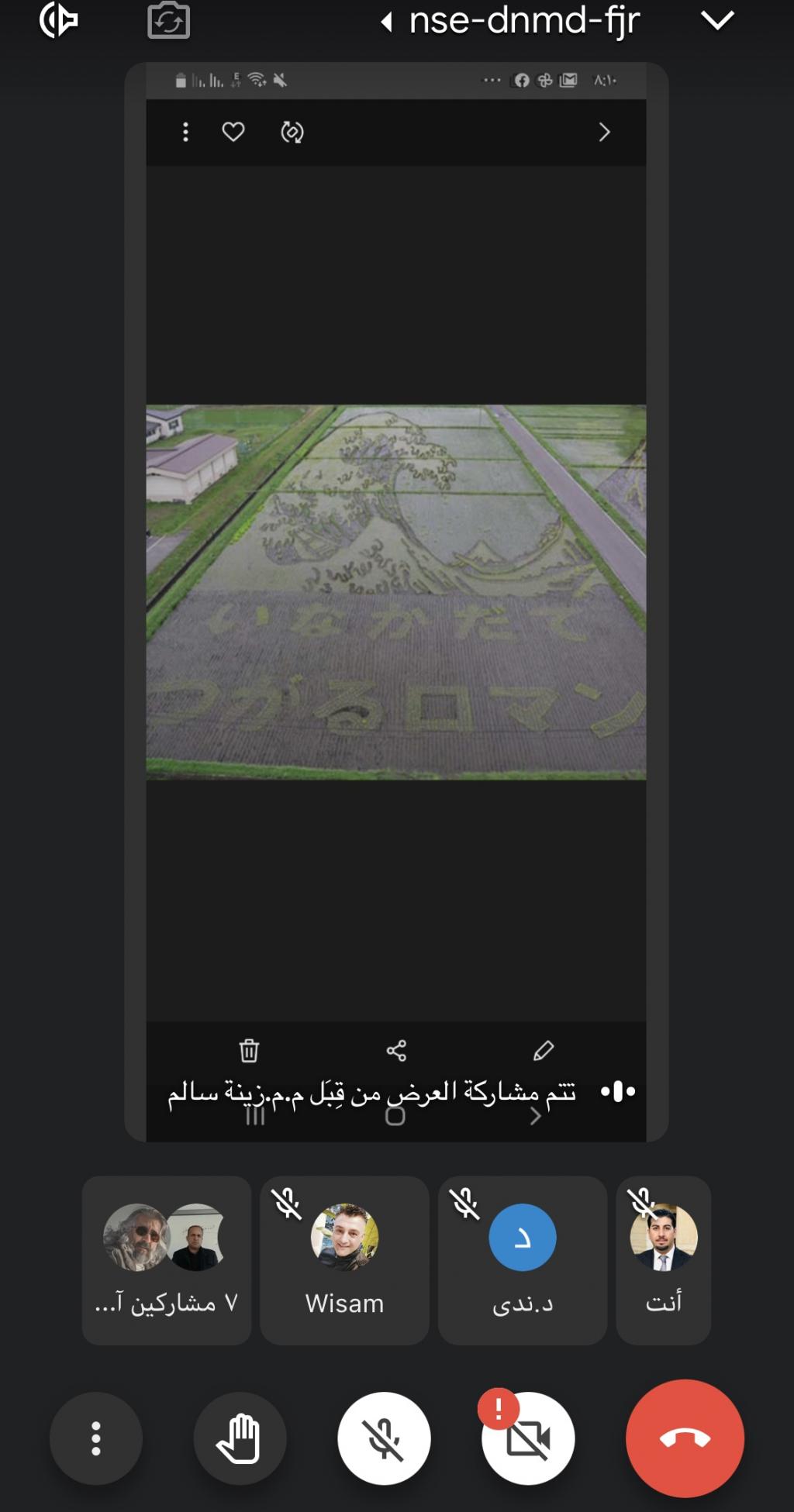Select د.ندى's participant tile
Screen dimensions: 794x1512
pyautogui.click(x=522, y=1260)
